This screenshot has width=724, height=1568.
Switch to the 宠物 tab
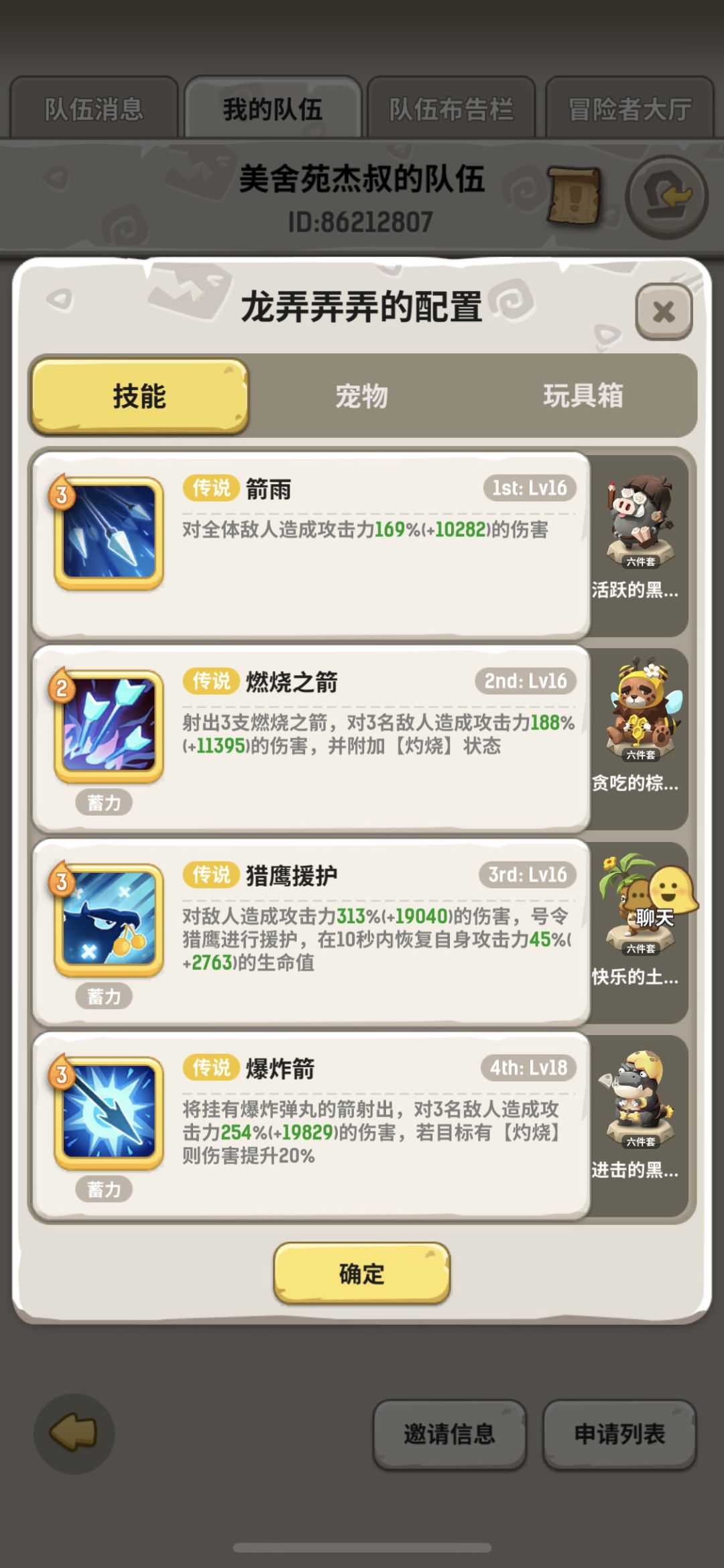coord(362,397)
